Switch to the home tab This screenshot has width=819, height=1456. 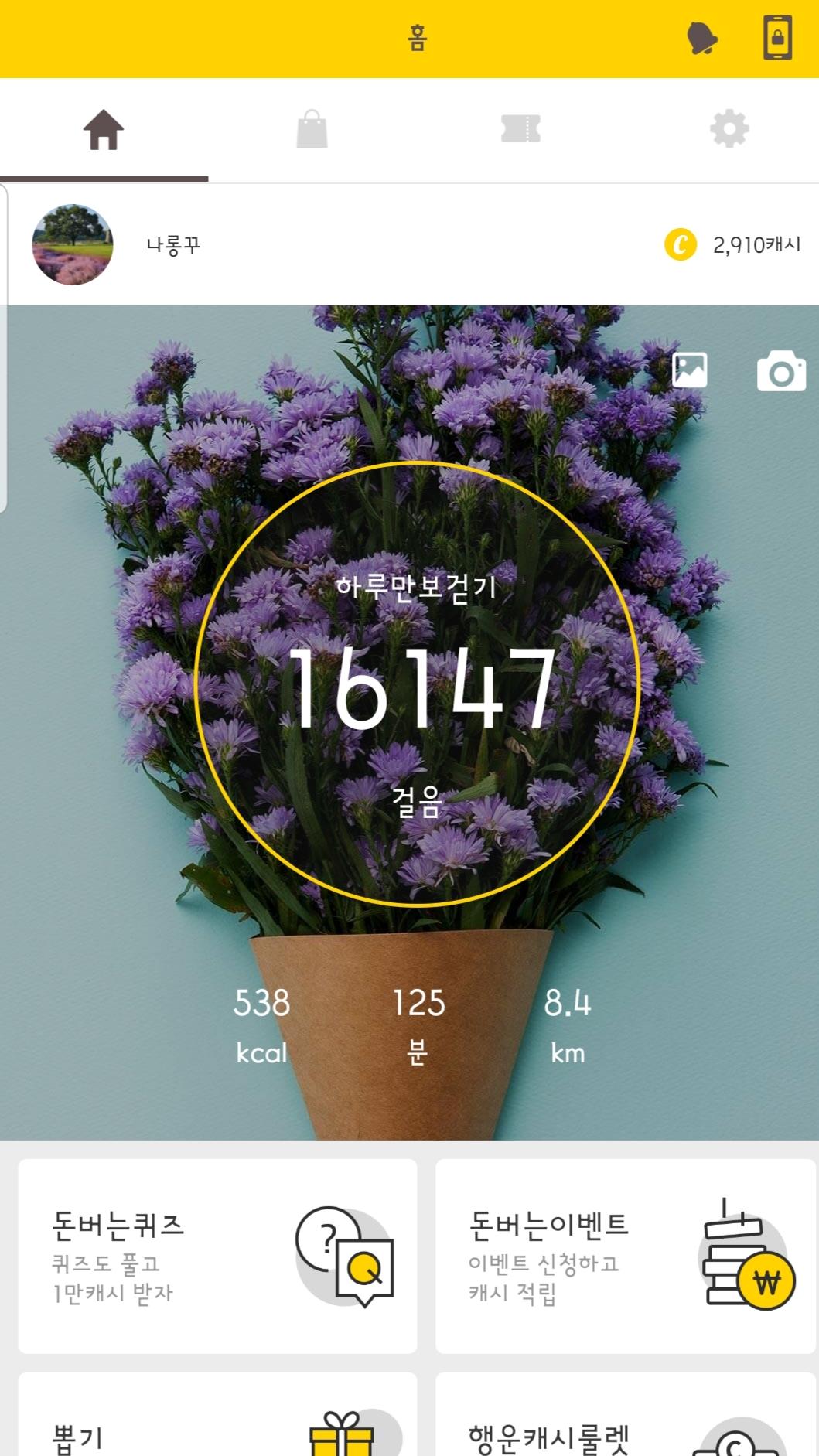click(104, 130)
